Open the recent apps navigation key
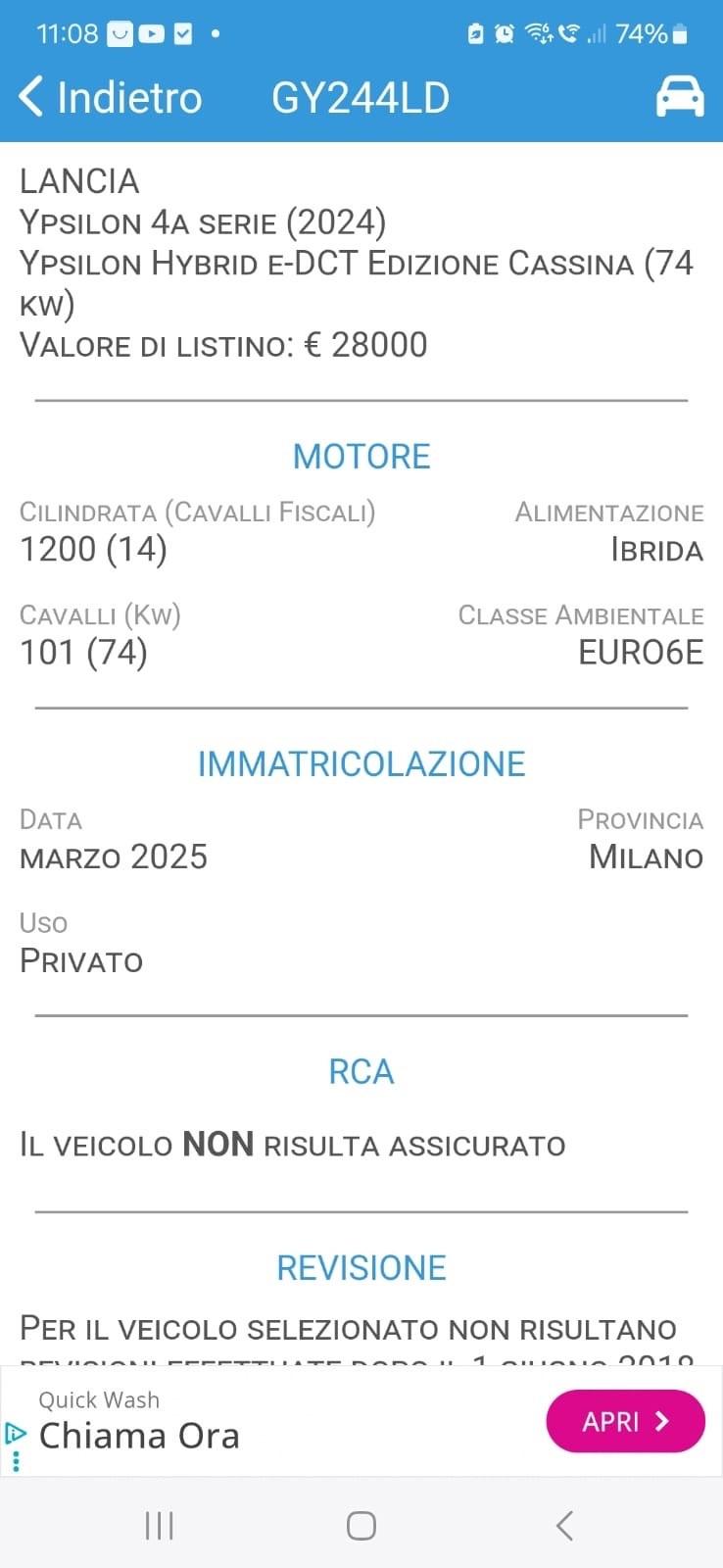 158,1525
